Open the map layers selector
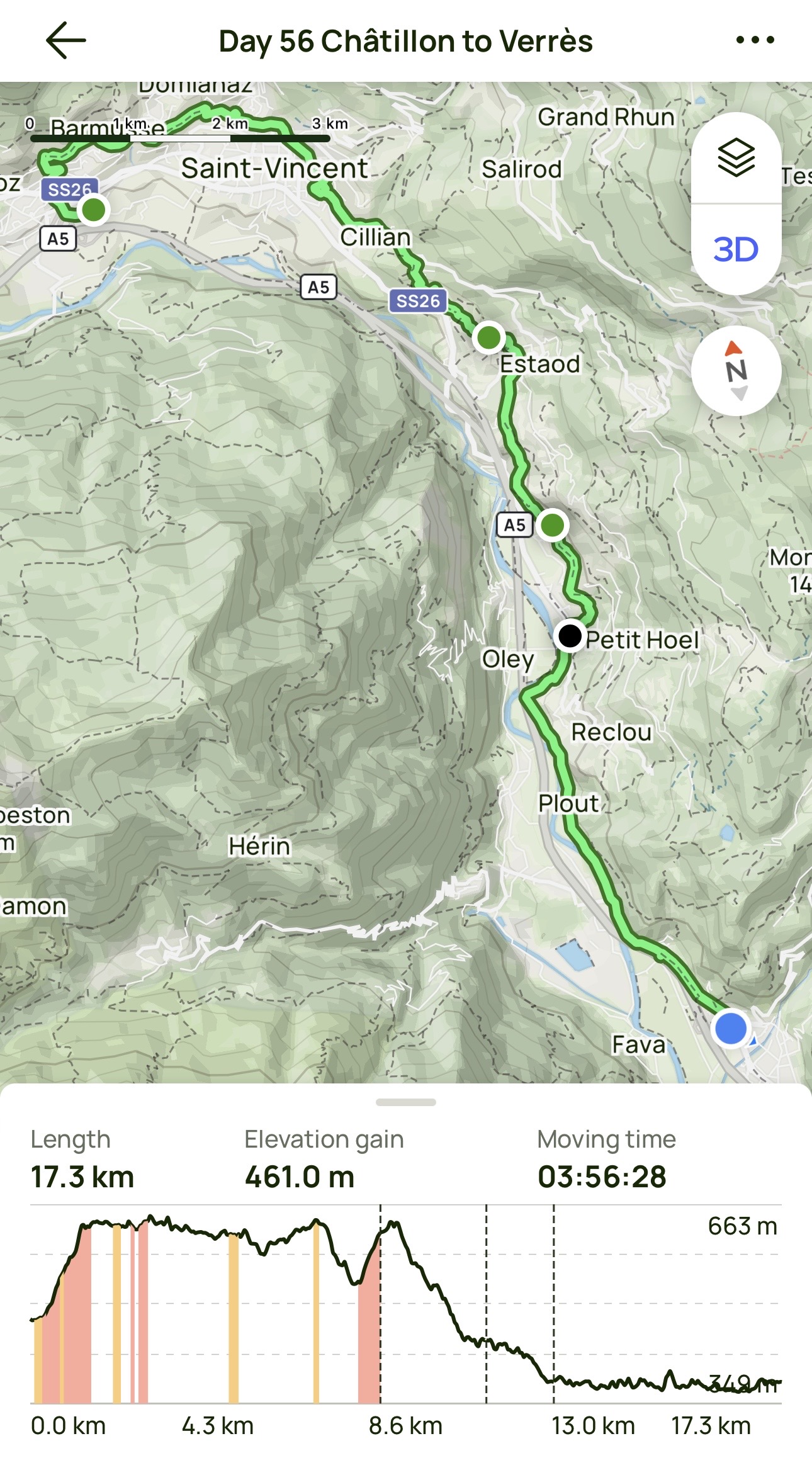 point(736,158)
